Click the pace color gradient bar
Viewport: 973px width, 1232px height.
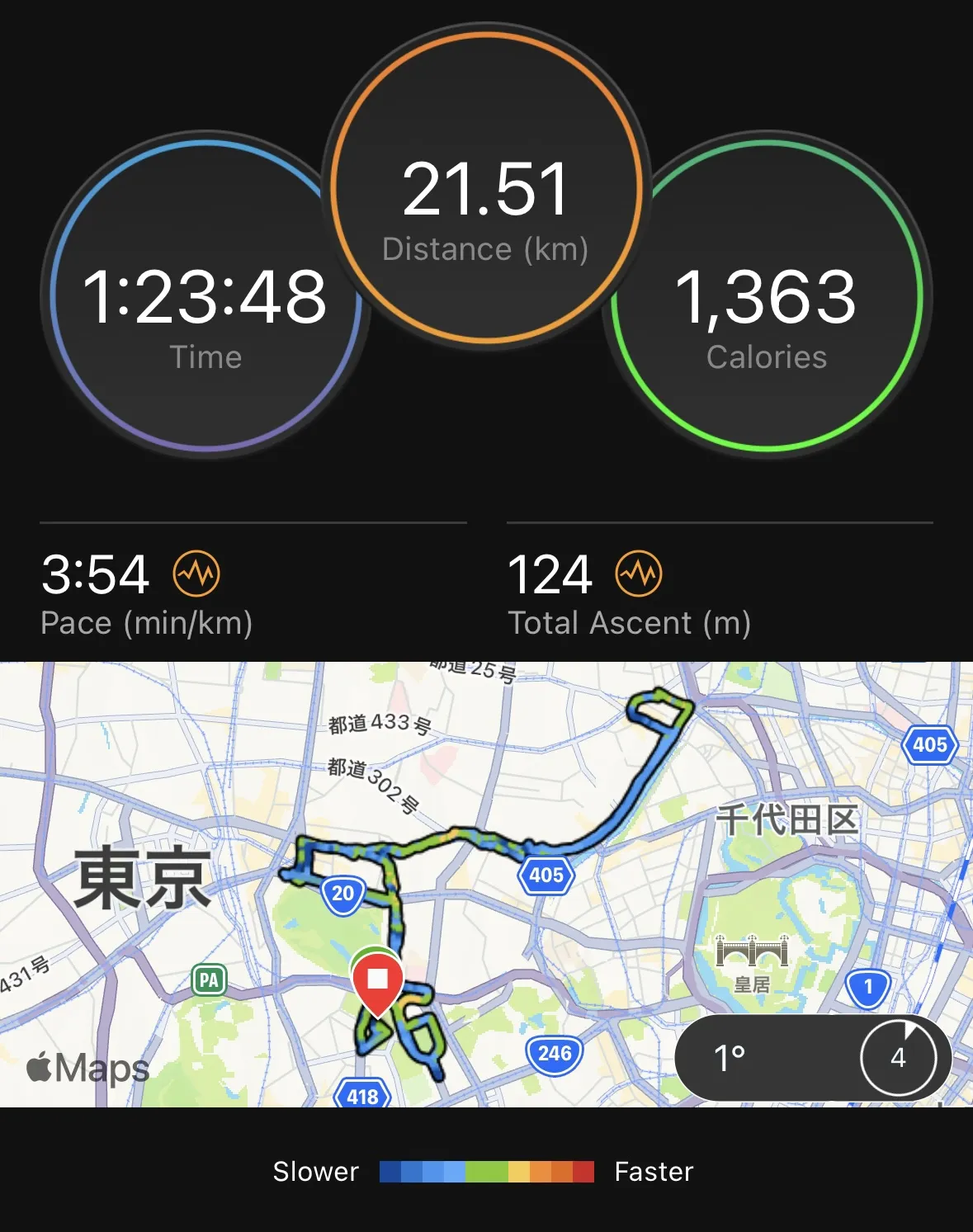pyautogui.click(x=487, y=1168)
